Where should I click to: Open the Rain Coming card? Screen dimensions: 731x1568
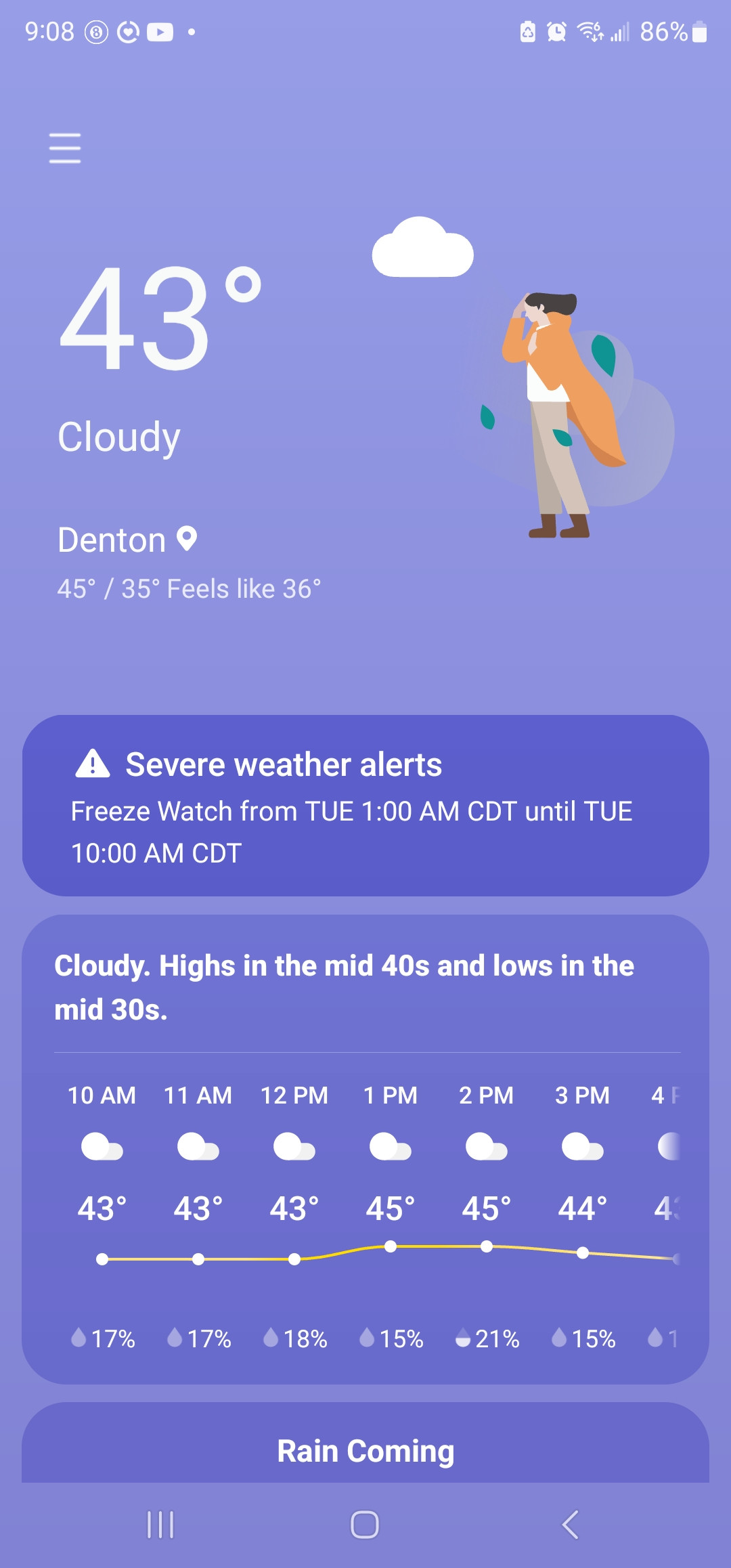coord(365,1450)
